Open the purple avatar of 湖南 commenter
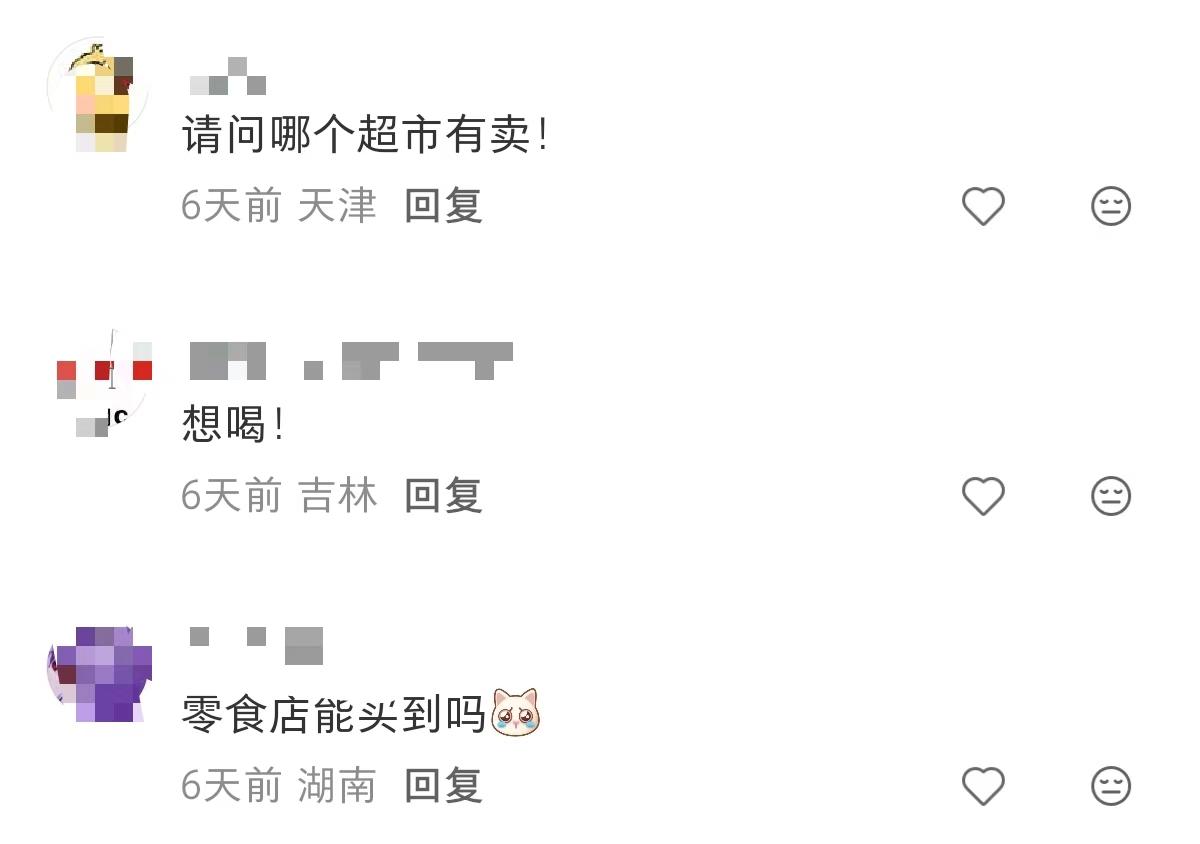Image resolution: width=1200 pixels, height=844 pixels. pos(100,674)
